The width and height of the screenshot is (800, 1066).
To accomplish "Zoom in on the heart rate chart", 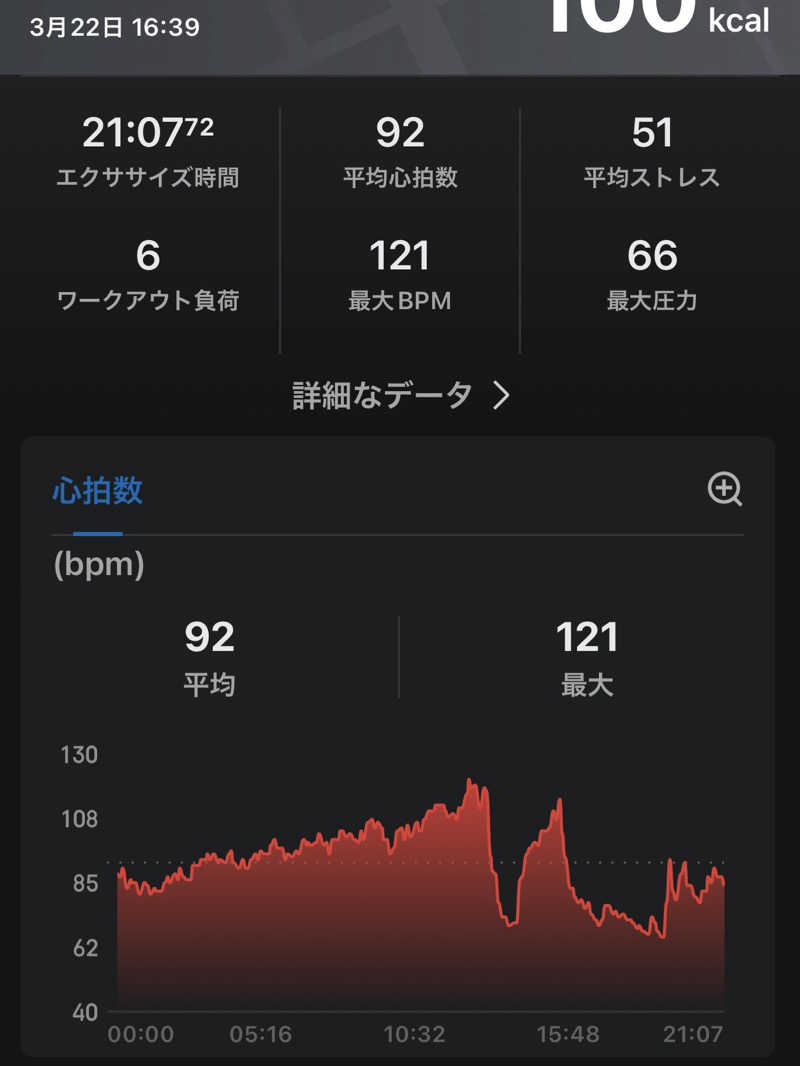I will tap(724, 489).
